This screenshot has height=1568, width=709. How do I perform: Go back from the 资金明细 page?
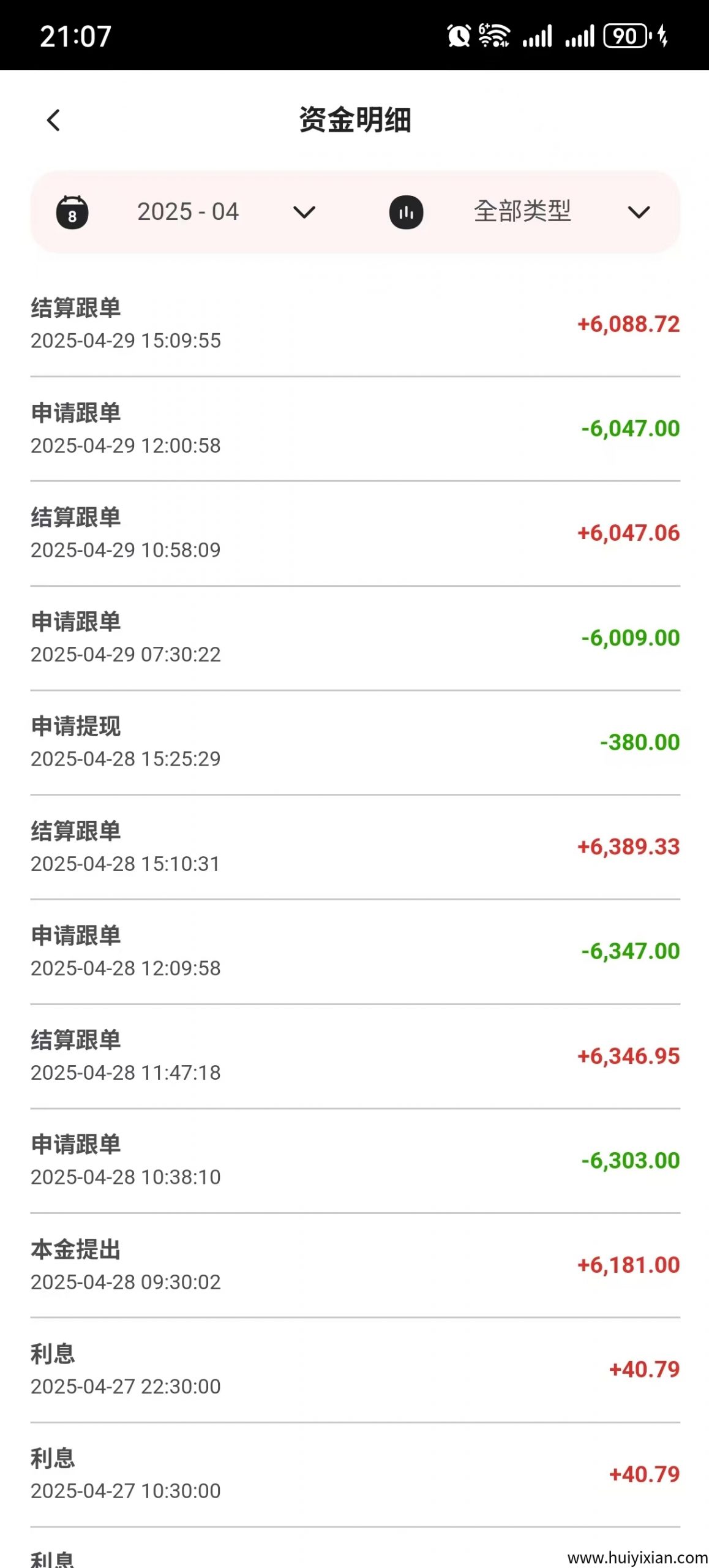tap(54, 120)
